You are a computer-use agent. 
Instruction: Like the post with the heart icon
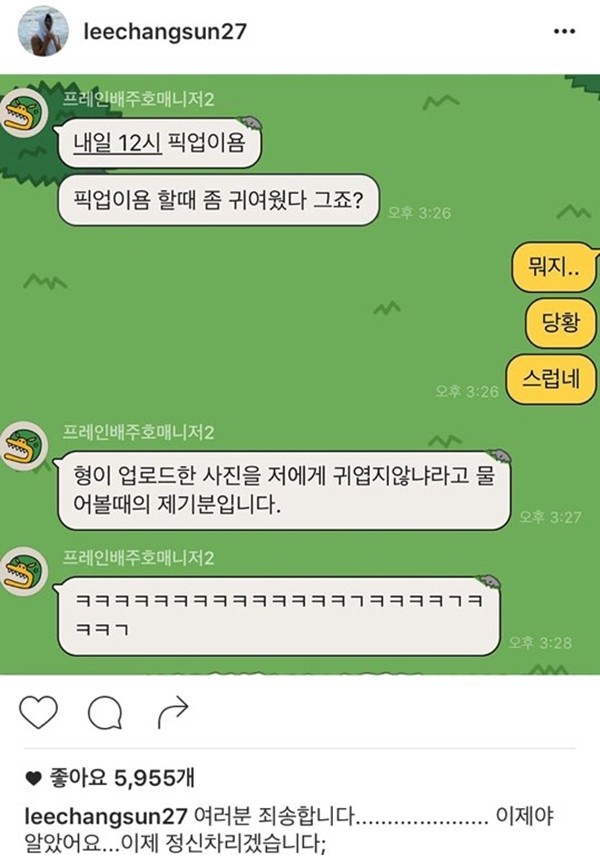(x=39, y=713)
